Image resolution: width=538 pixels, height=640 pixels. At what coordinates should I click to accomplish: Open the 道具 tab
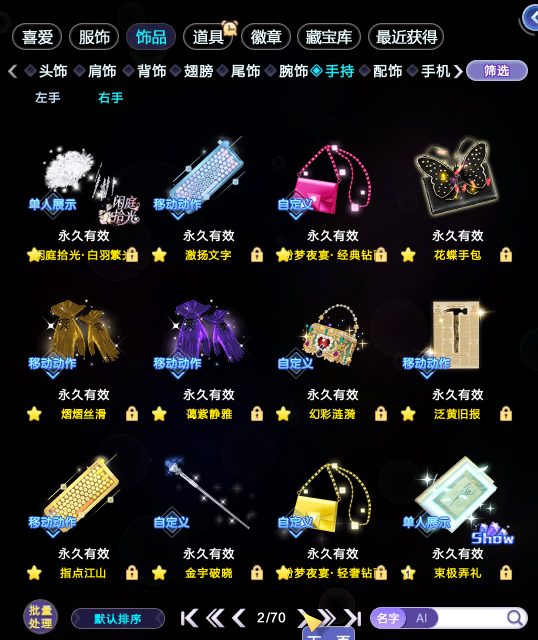[x=208, y=37]
